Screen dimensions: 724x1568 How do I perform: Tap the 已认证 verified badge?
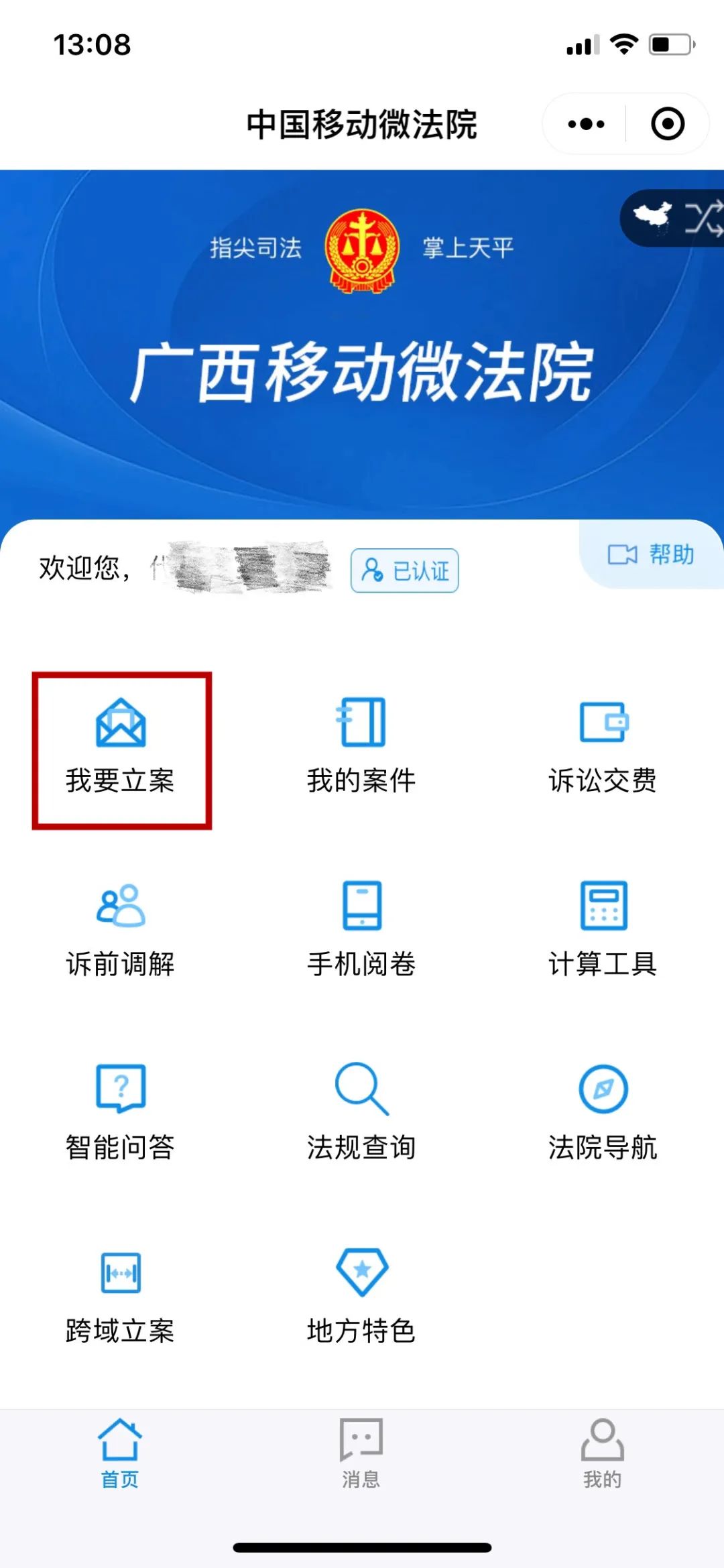pyautogui.click(x=405, y=570)
